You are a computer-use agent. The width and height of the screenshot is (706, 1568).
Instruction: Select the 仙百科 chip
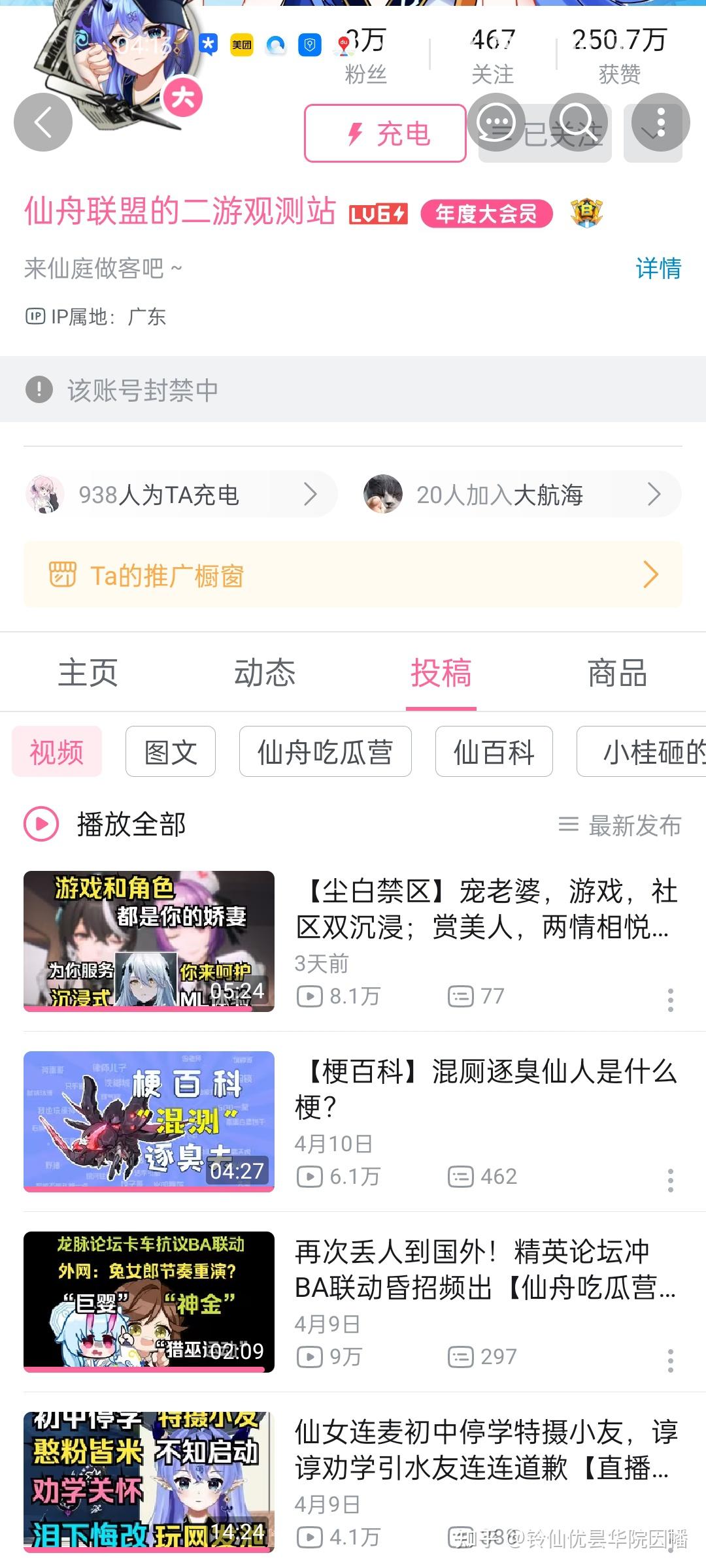[494, 752]
